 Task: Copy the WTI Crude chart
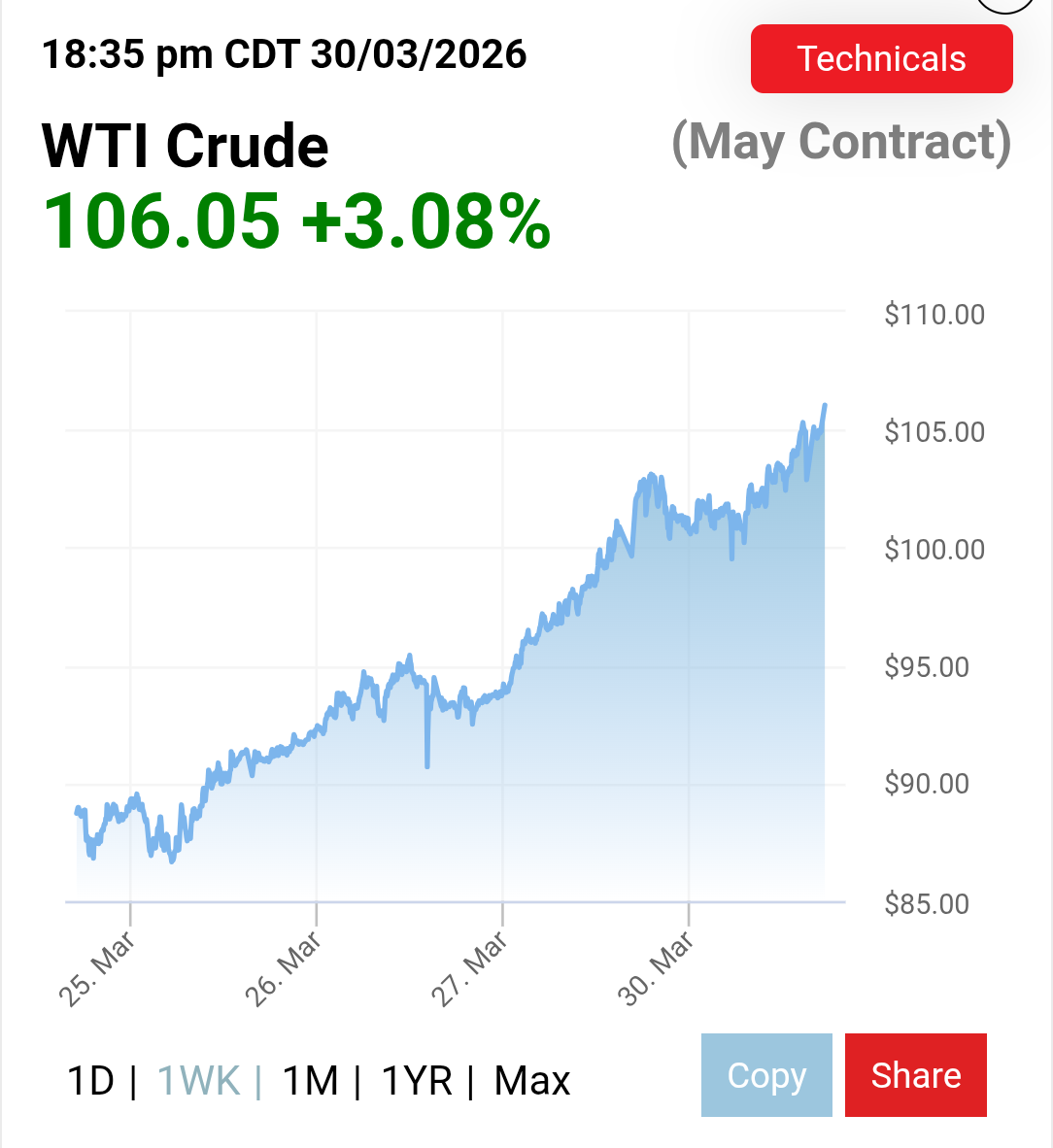coord(766,1075)
